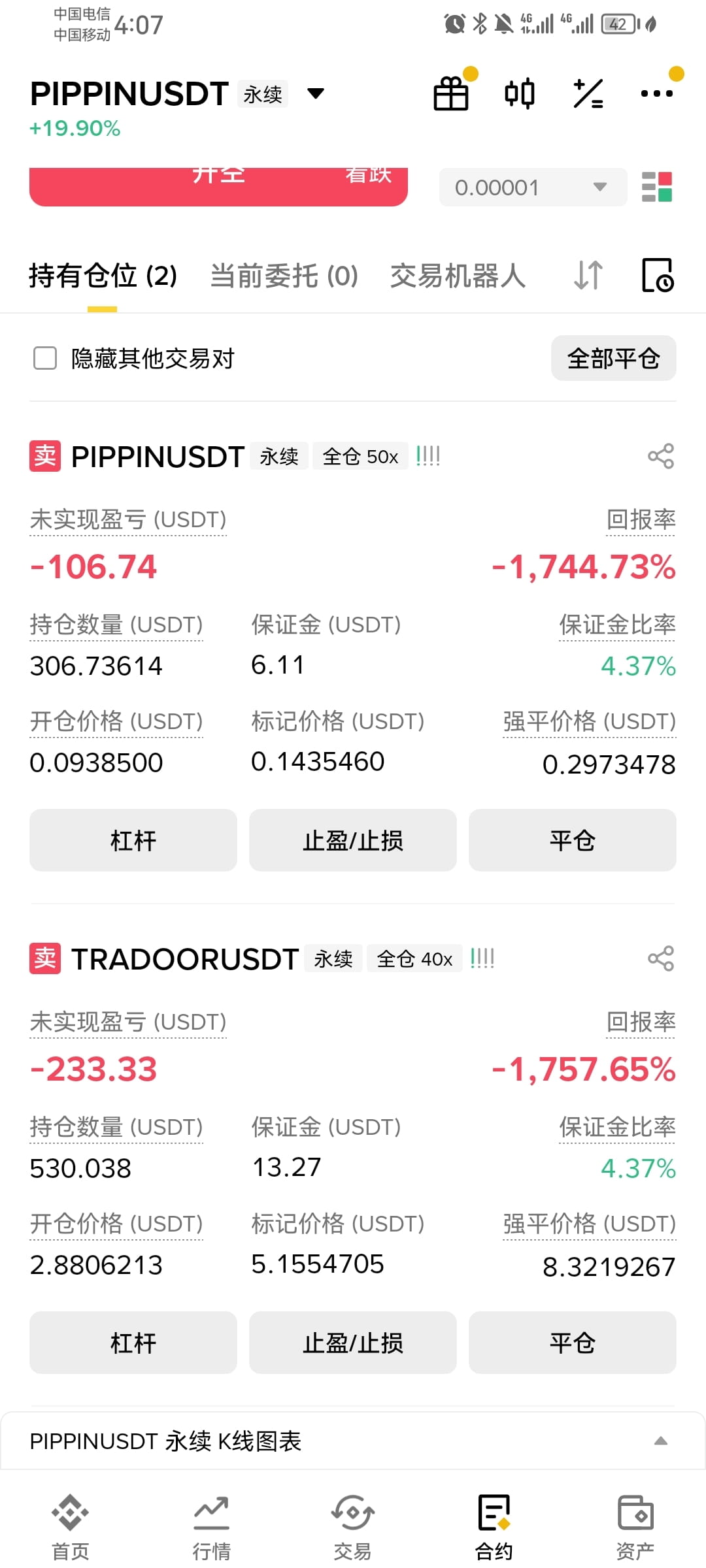Check the 隐藏其他交易对 checkbox

pyautogui.click(x=45, y=358)
